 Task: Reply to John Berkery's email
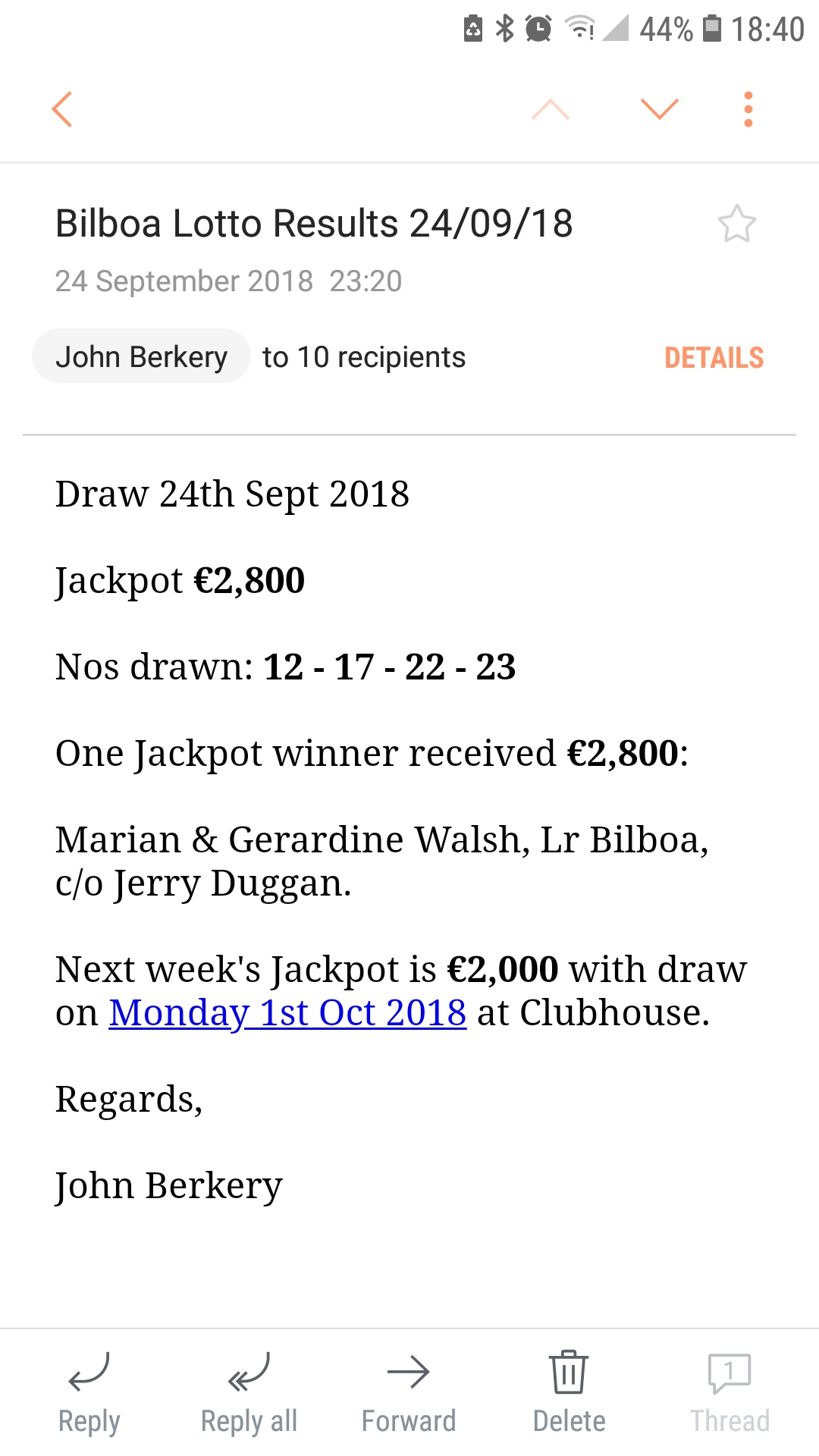[89, 1393]
